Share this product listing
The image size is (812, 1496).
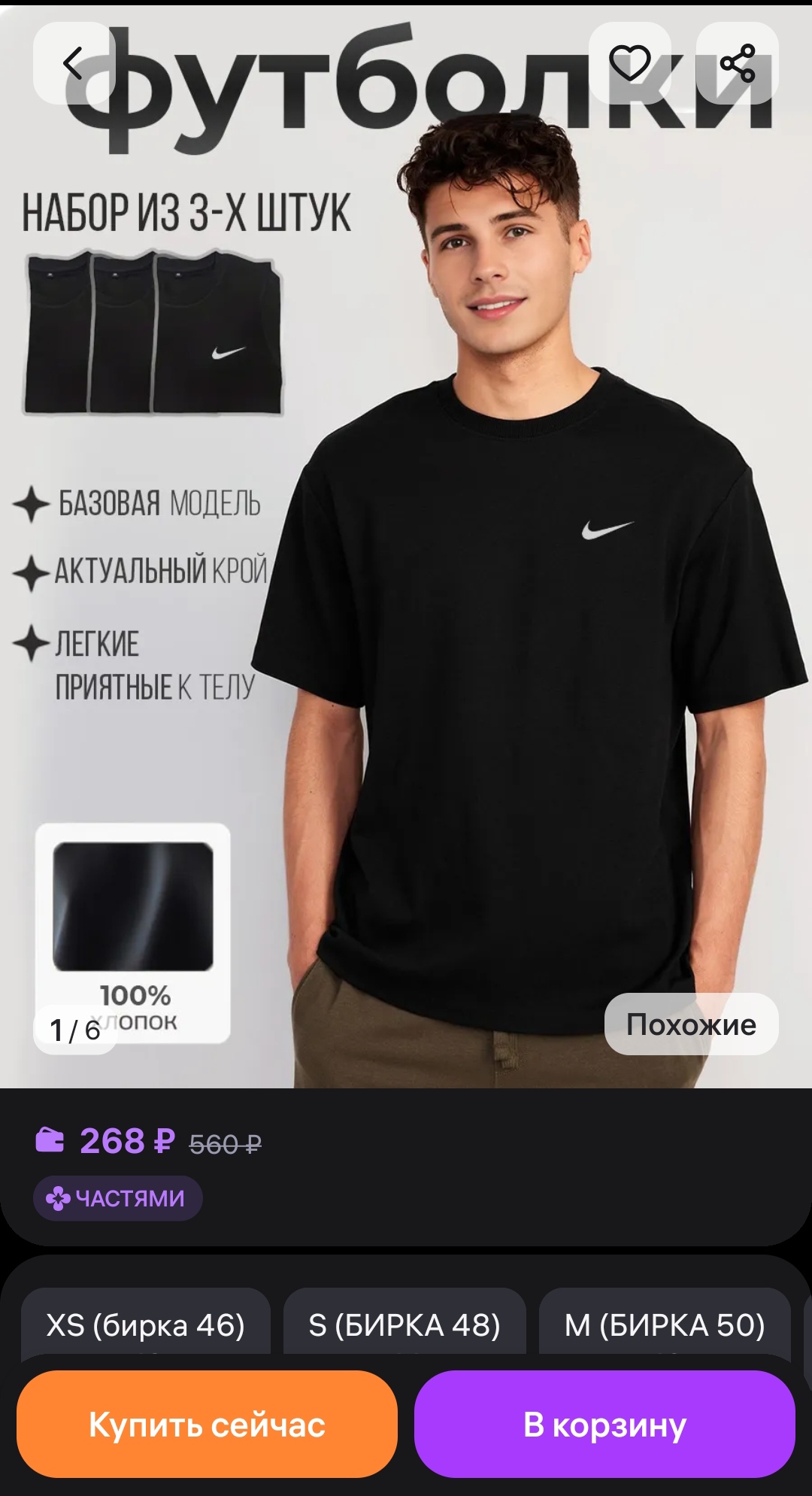737,63
